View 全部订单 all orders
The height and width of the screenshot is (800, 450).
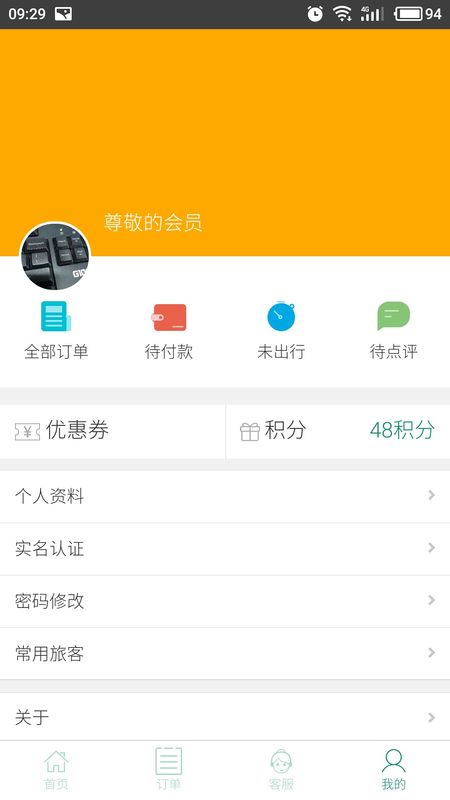pyautogui.click(x=56, y=330)
